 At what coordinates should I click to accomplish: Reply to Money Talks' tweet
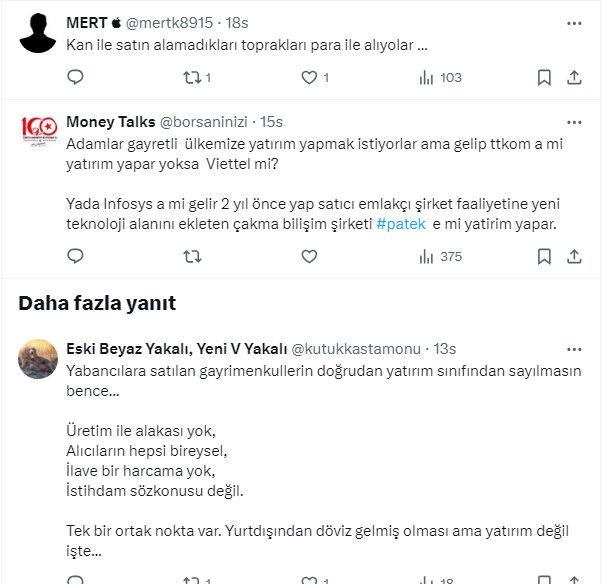tap(75, 256)
